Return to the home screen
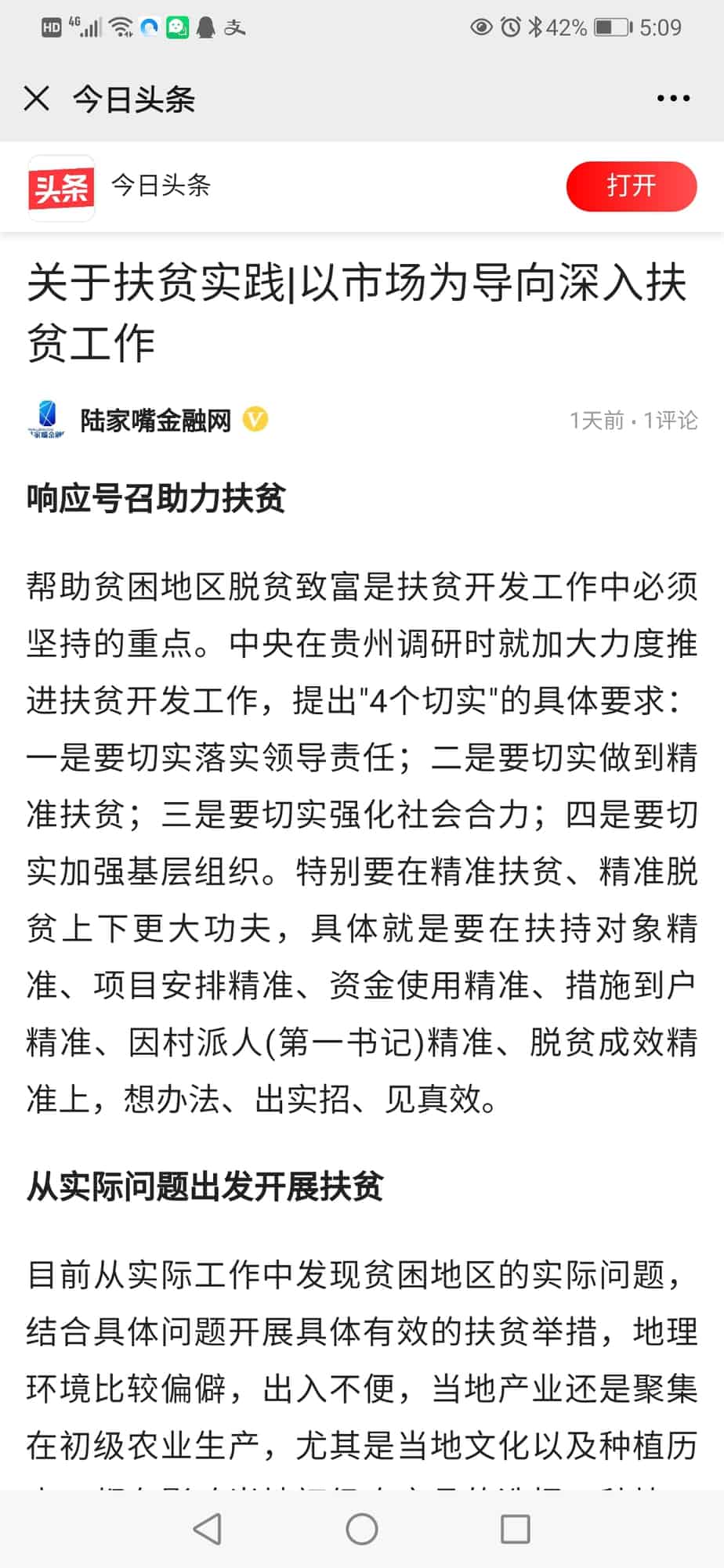Image resolution: width=724 pixels, height=1568 pixels. click(362, 1529)
